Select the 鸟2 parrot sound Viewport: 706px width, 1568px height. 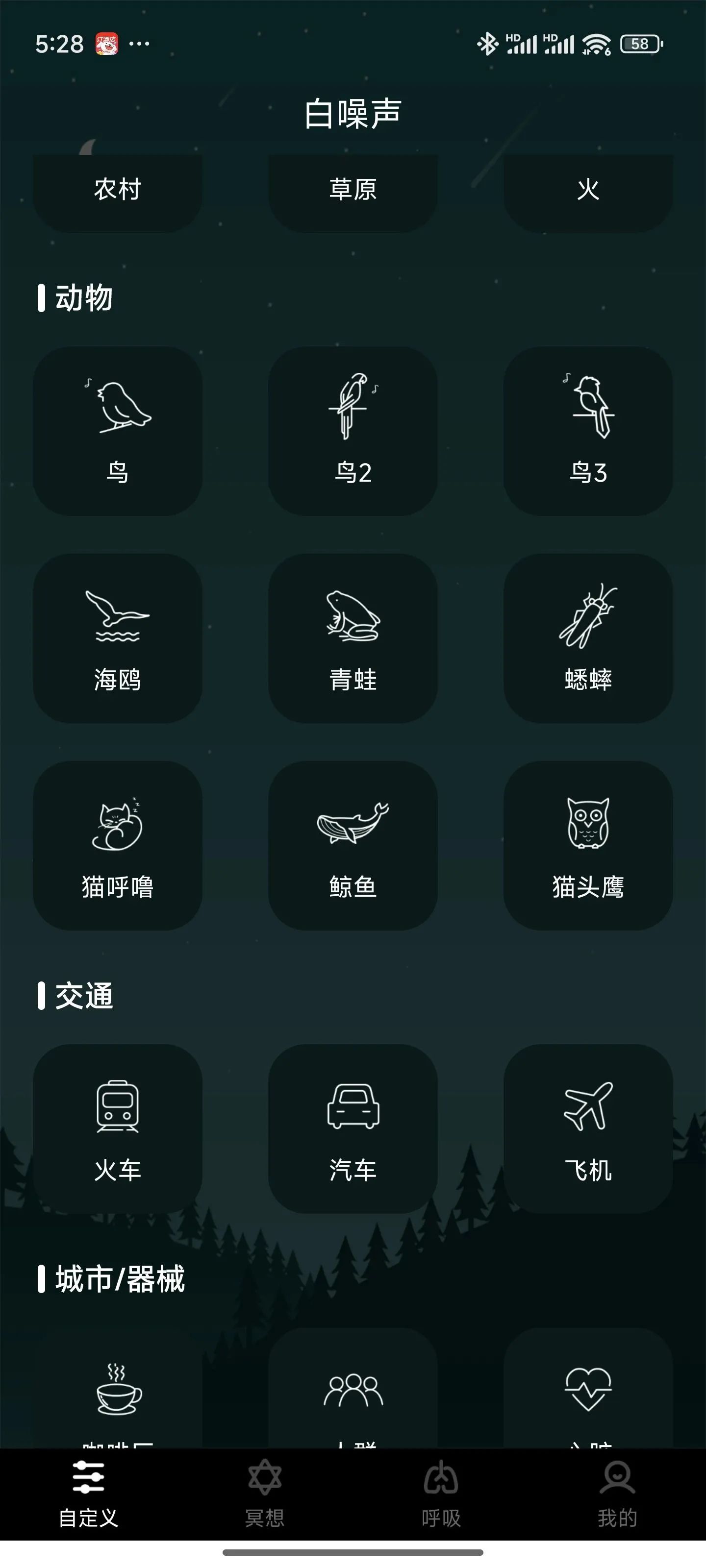click(353, 431)
